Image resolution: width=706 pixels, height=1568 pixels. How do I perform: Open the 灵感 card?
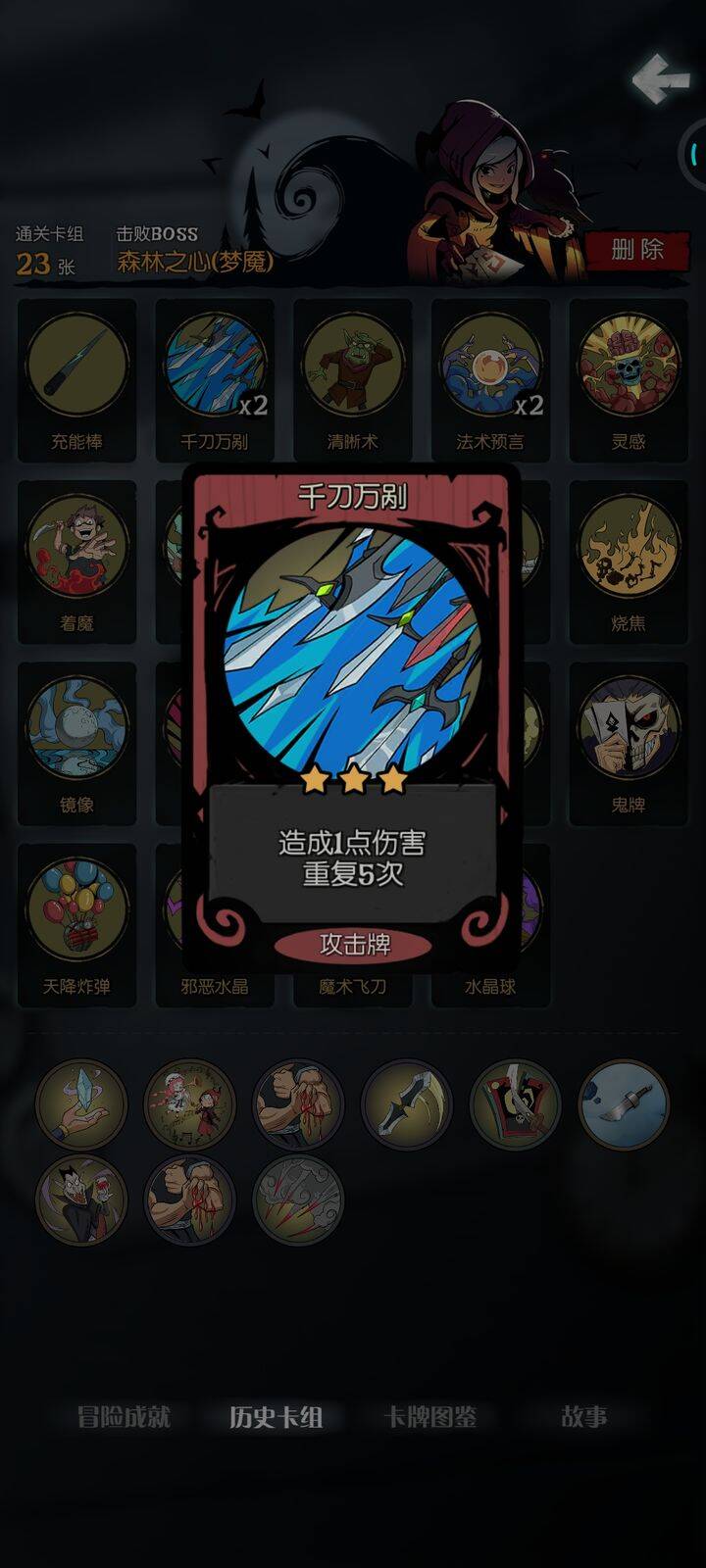[x=629, y=377]
